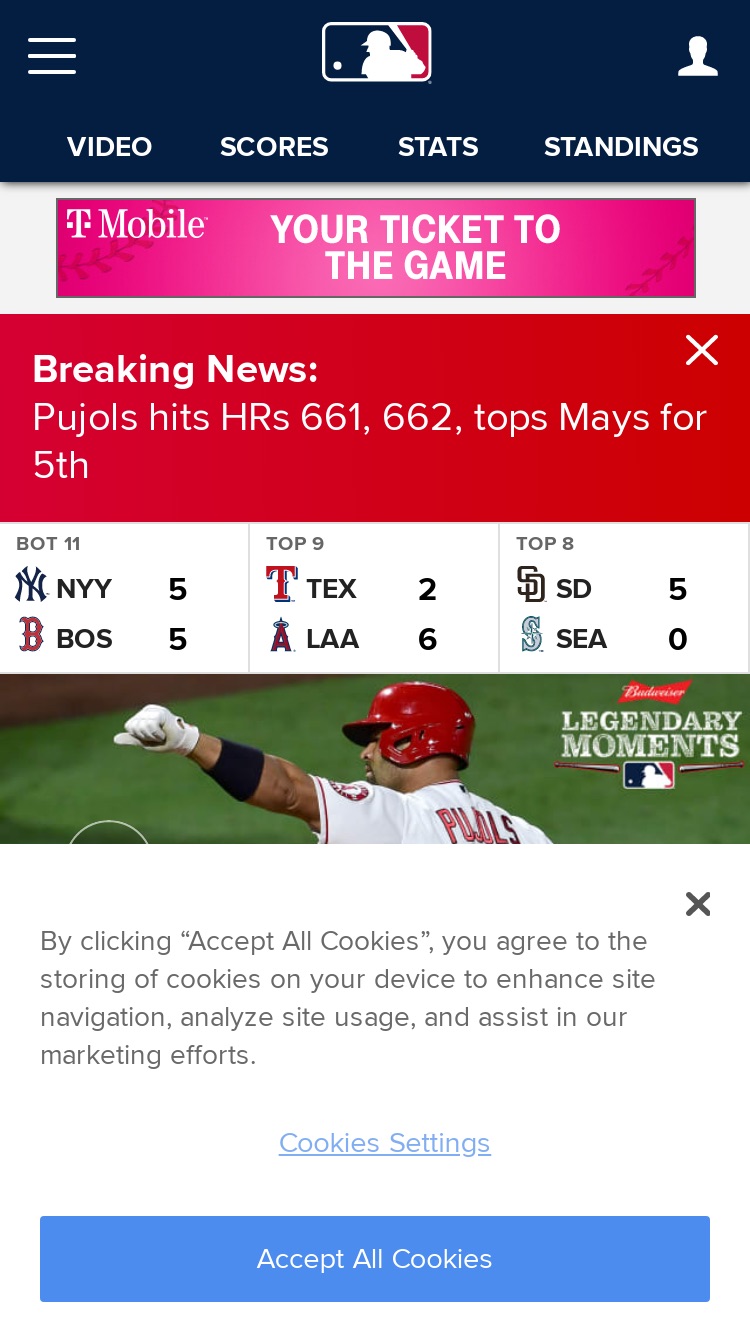Switch to the Scores tab

coord(274,147)
